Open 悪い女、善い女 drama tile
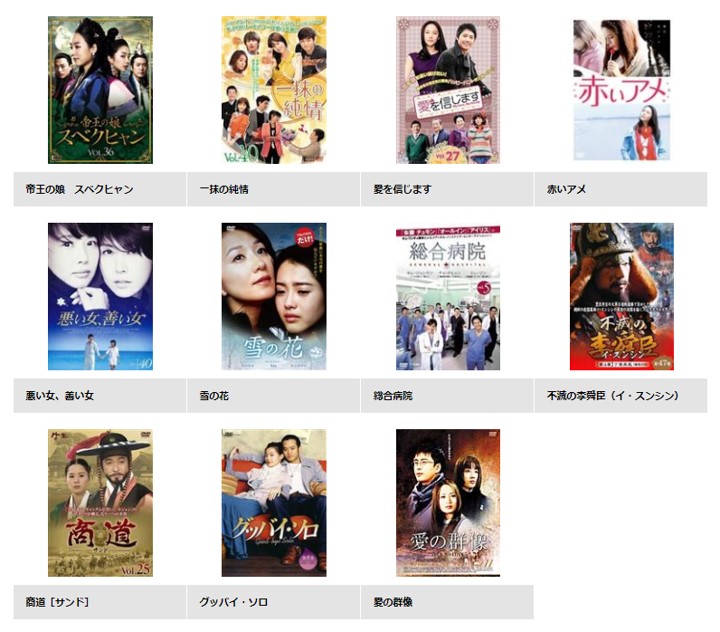 coord(100,297)
